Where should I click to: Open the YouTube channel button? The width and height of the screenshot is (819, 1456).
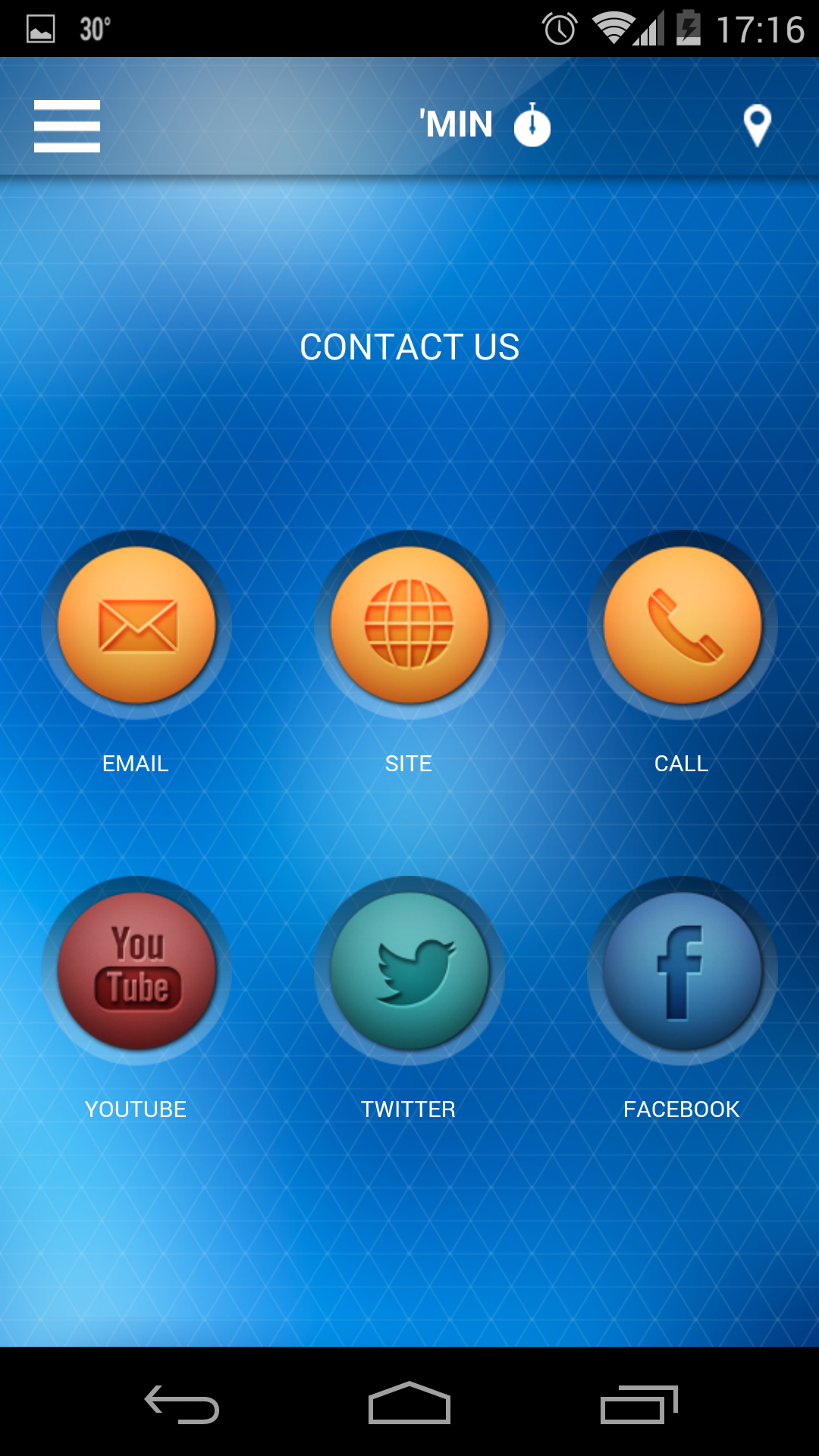137,971
